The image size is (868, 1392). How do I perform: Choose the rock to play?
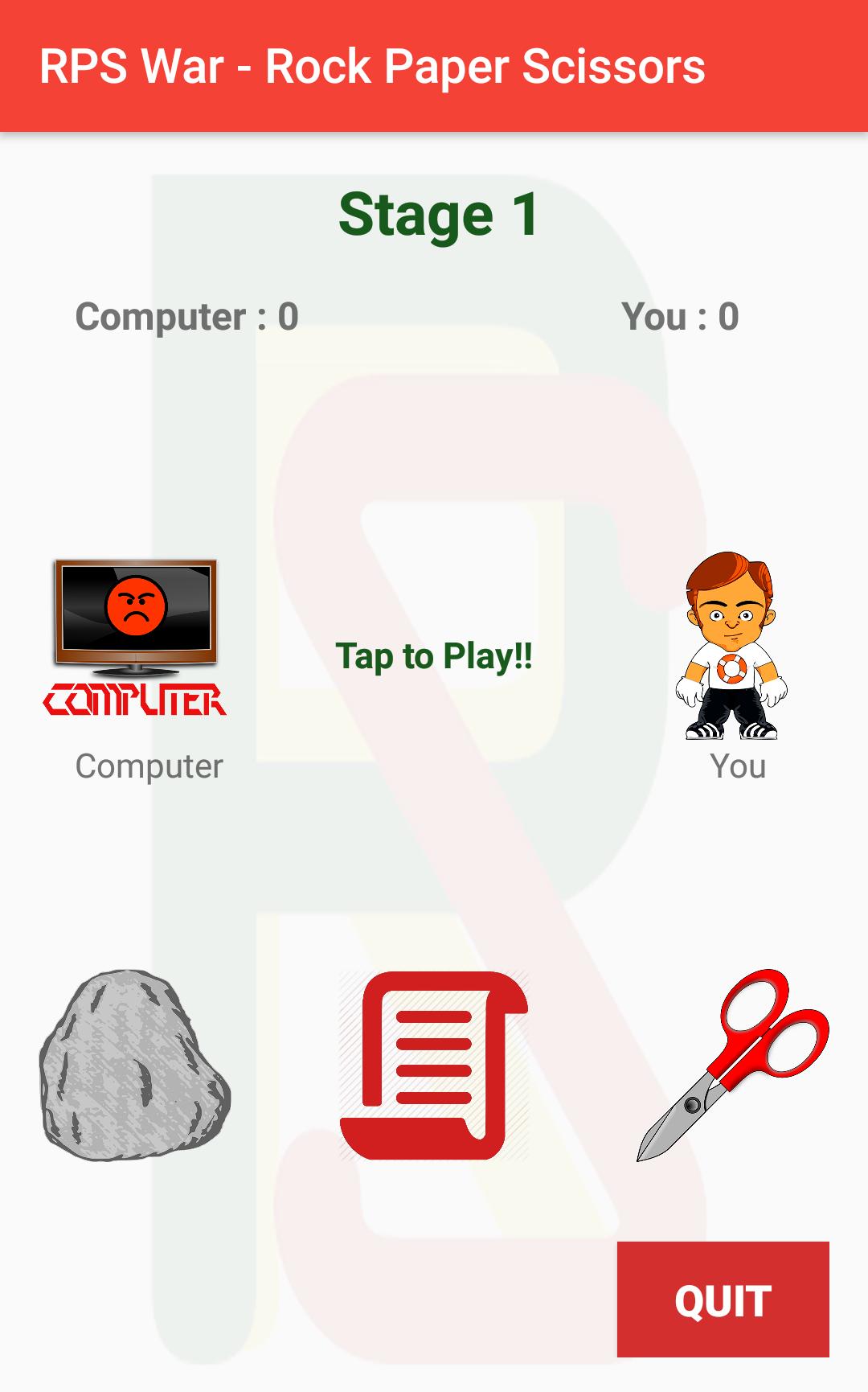[x=135, y=1065]
